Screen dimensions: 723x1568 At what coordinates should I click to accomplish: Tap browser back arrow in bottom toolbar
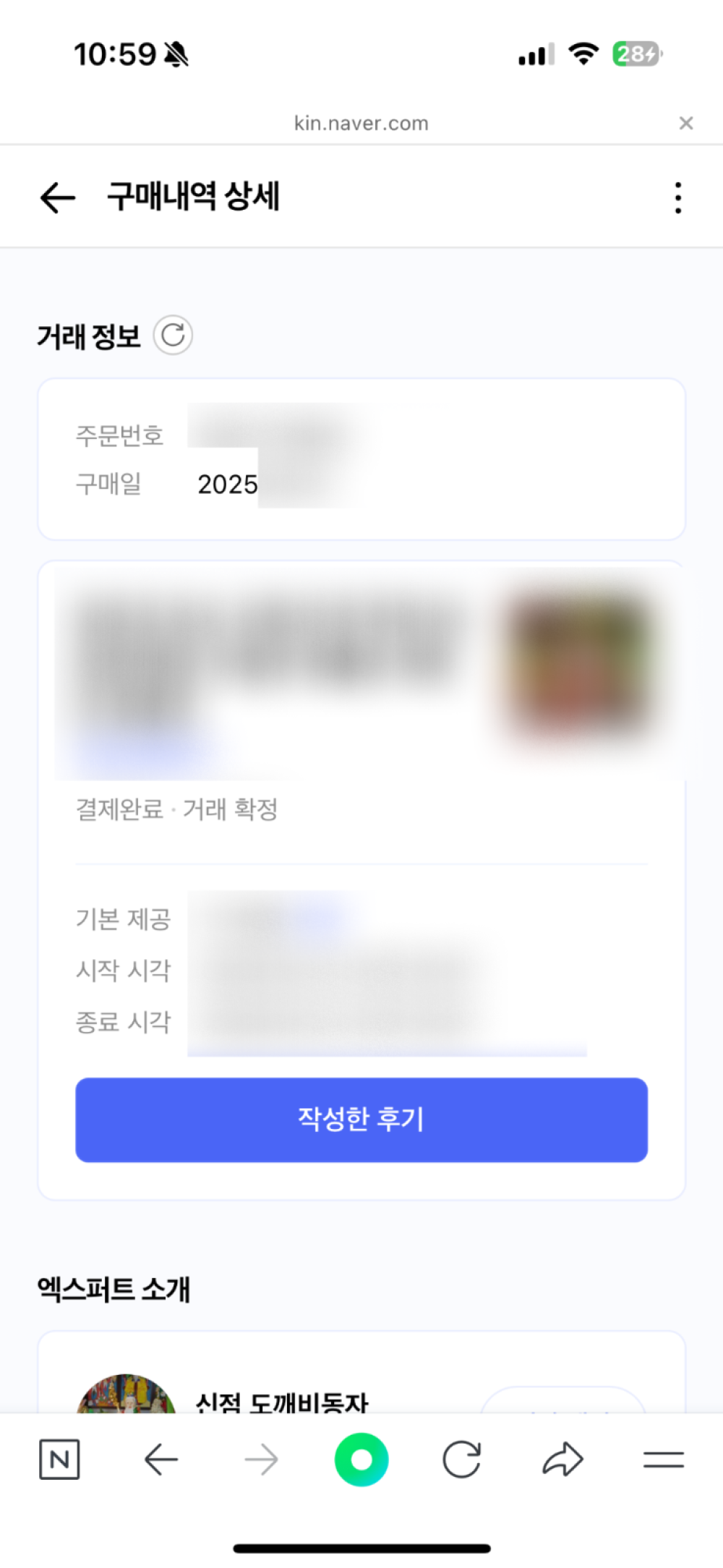tap(161, 1460)
